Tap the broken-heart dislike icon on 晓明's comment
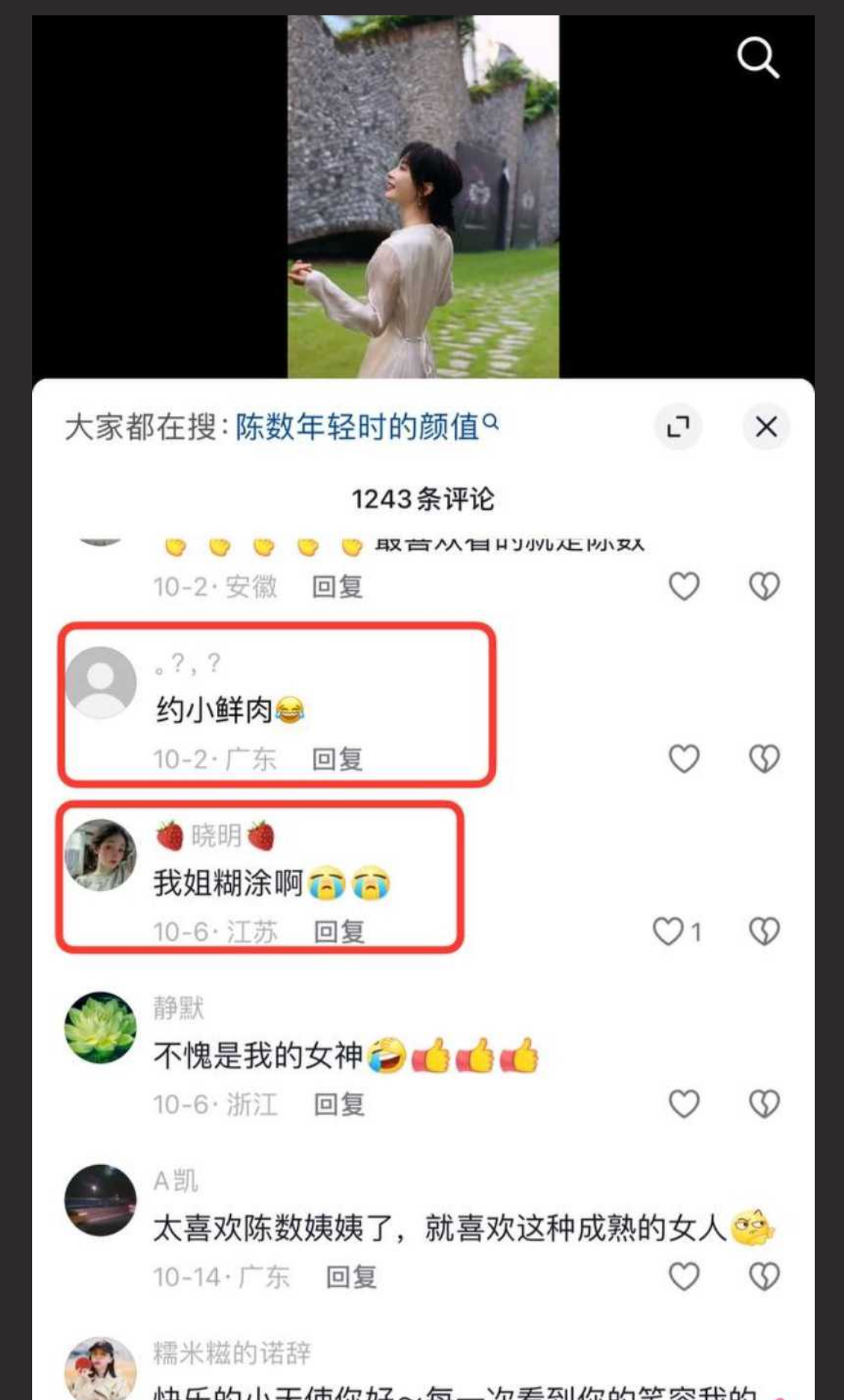844x1400 pixels. click(x=766, y=931)
